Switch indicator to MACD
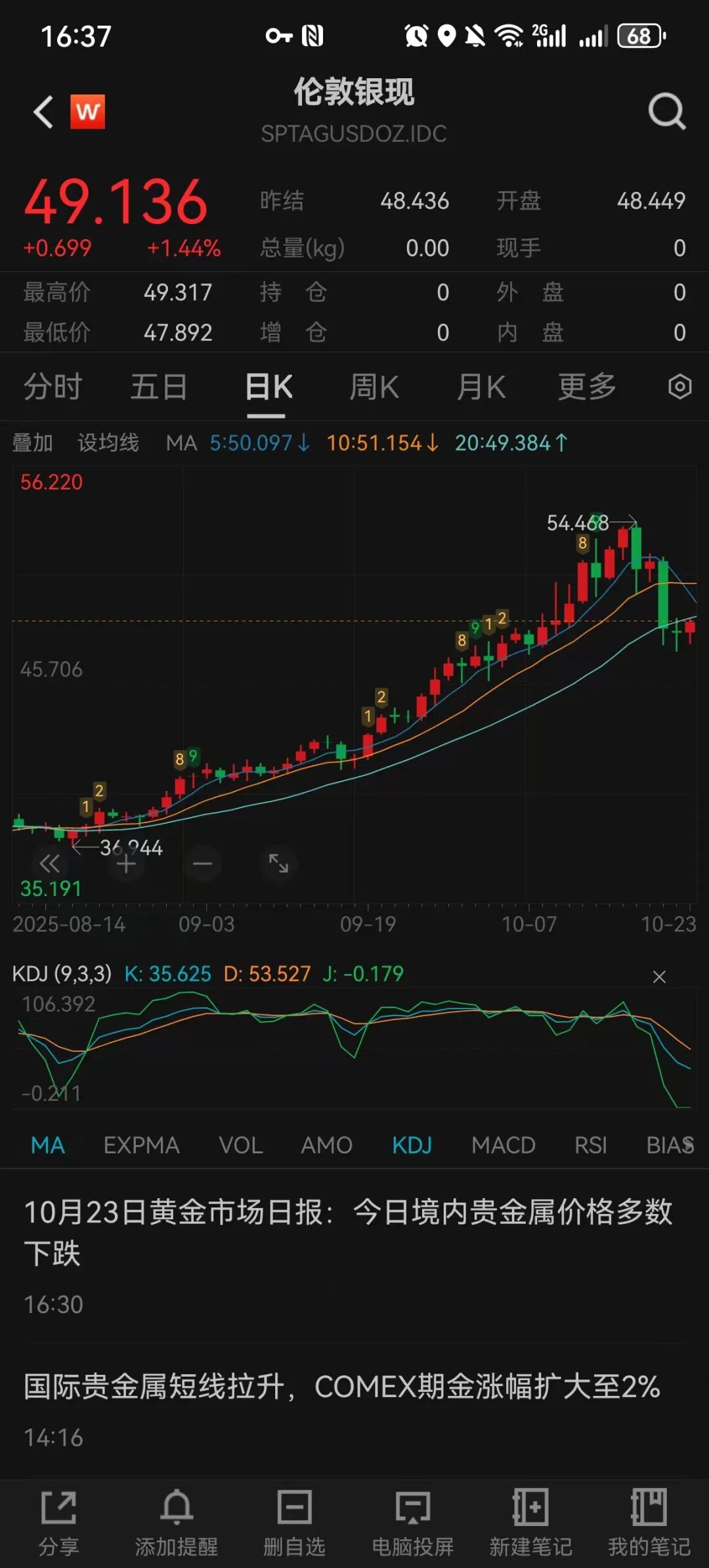 [x=503, y=1145]
